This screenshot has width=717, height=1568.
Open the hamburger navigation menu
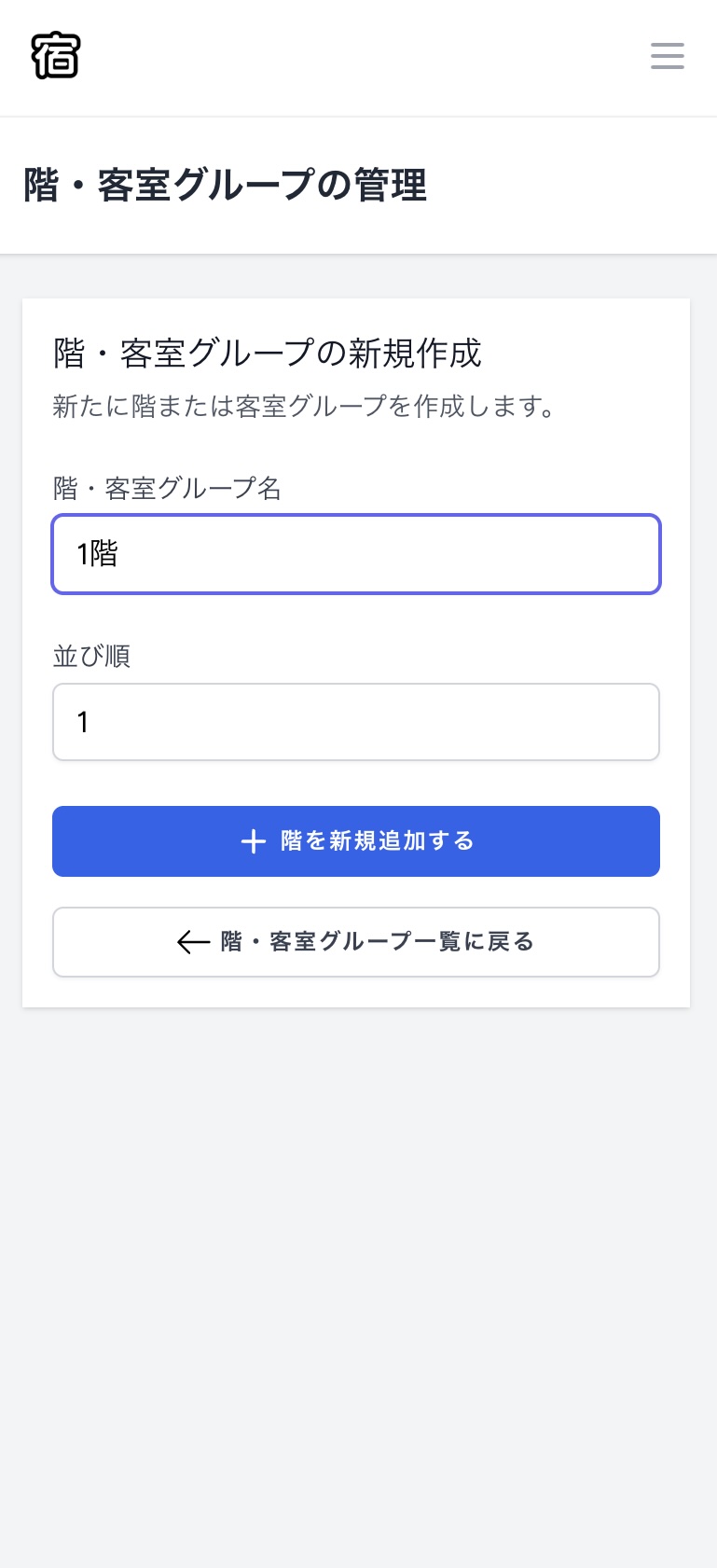tap(667, 56)
